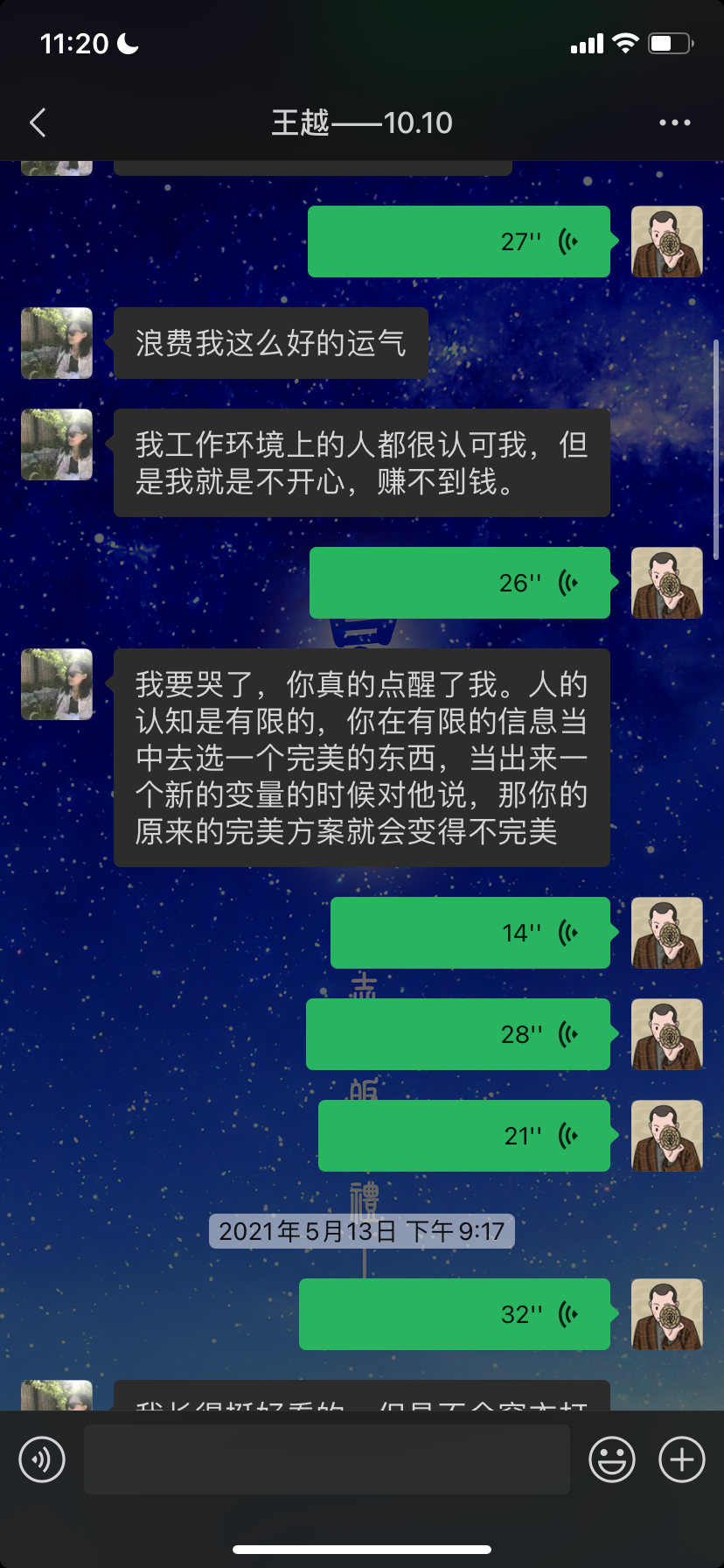Play the 28-second voice message
Screen dimensions: 724x1568
pyautogui.click(x=458, y=1034)
